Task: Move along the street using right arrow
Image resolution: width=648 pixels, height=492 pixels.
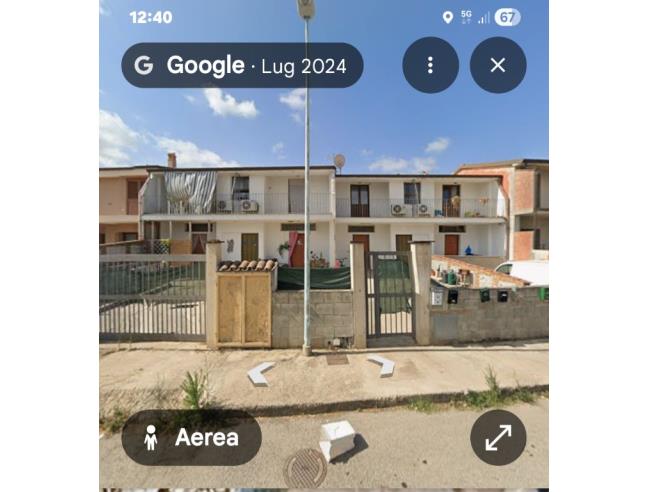Action: point(381,365)
